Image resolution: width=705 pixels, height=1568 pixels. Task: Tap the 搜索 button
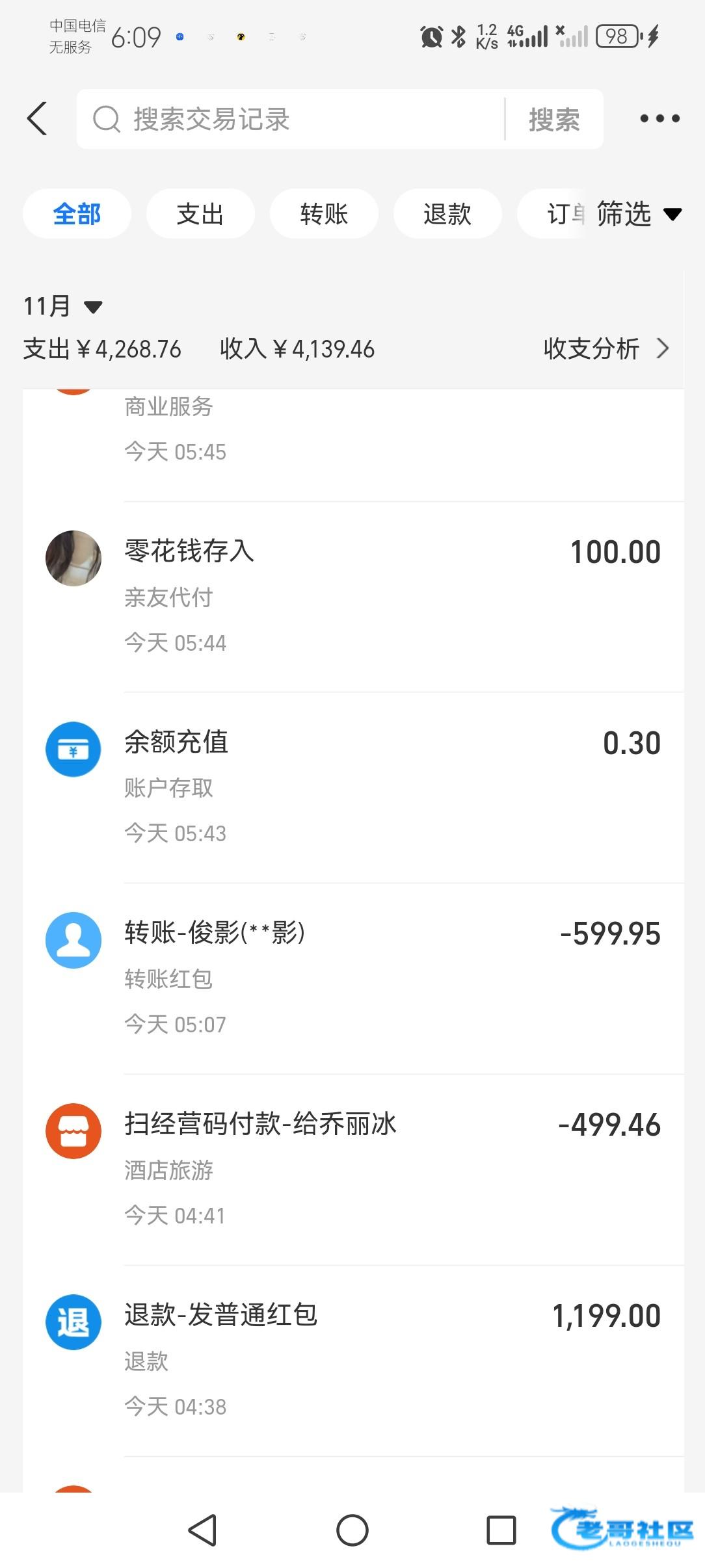[553, 120]
